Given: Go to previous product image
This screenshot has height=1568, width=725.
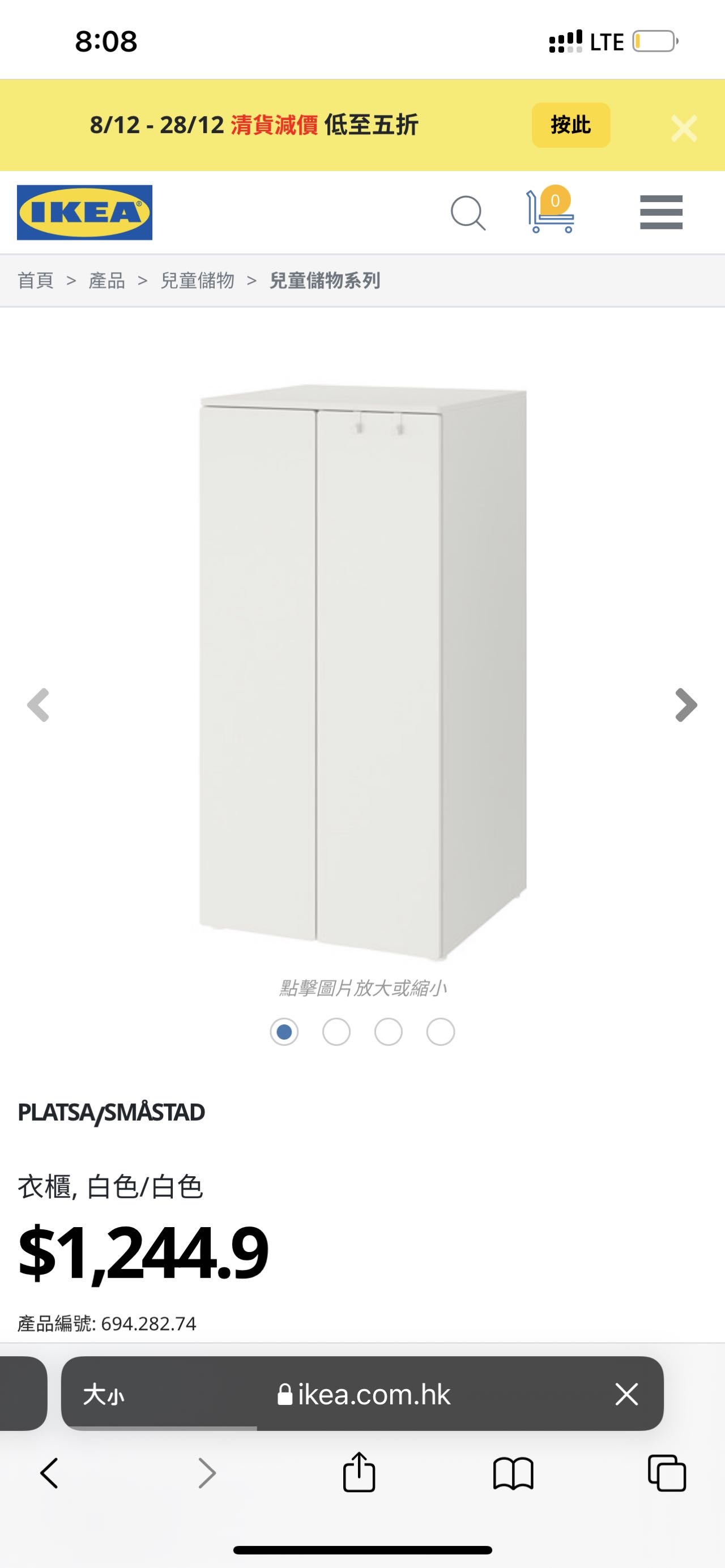Looking at the screenshot, I should pos(39,706).
